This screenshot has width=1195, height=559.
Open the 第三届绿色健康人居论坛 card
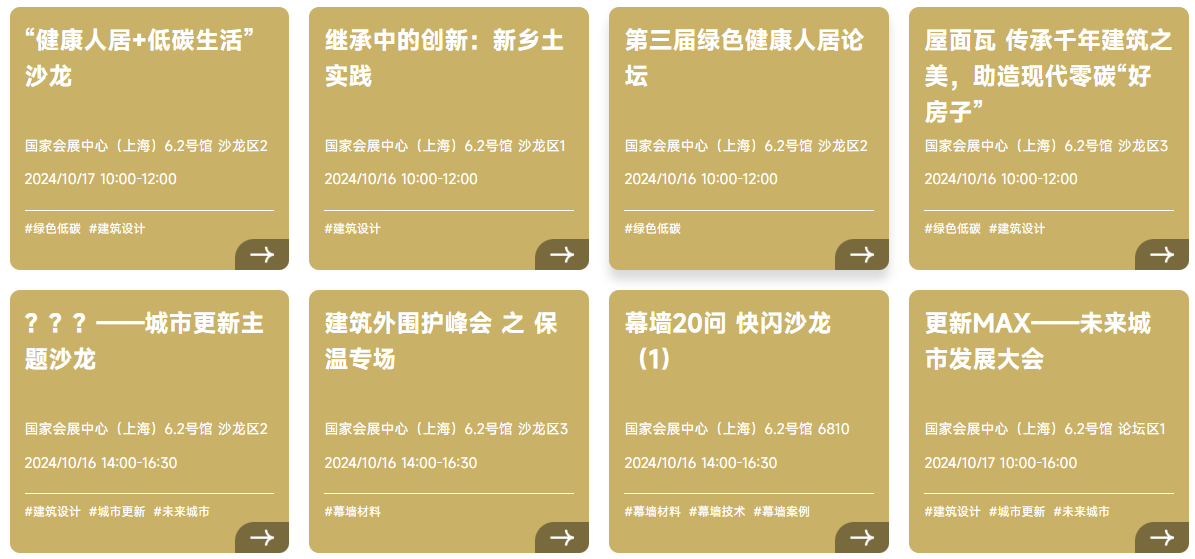(x=743, y=58)
